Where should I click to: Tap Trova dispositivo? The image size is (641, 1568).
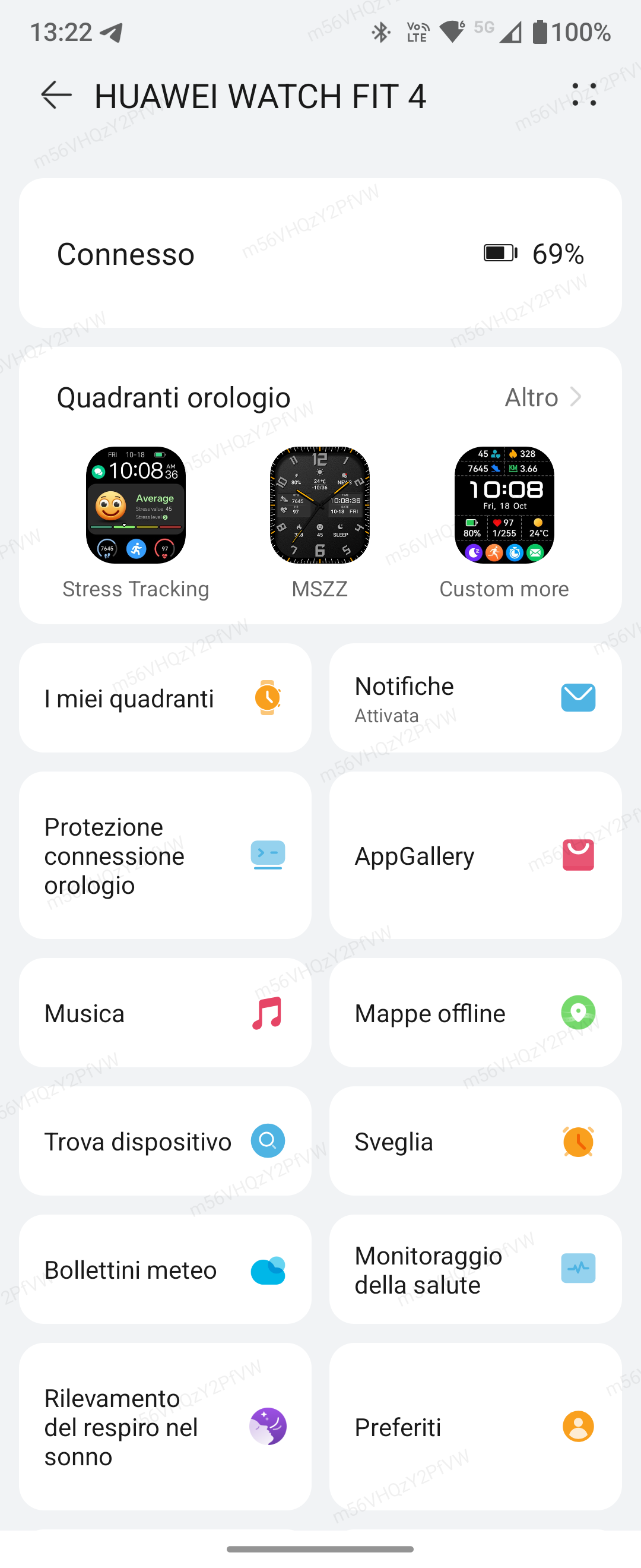pos(165,1141)
